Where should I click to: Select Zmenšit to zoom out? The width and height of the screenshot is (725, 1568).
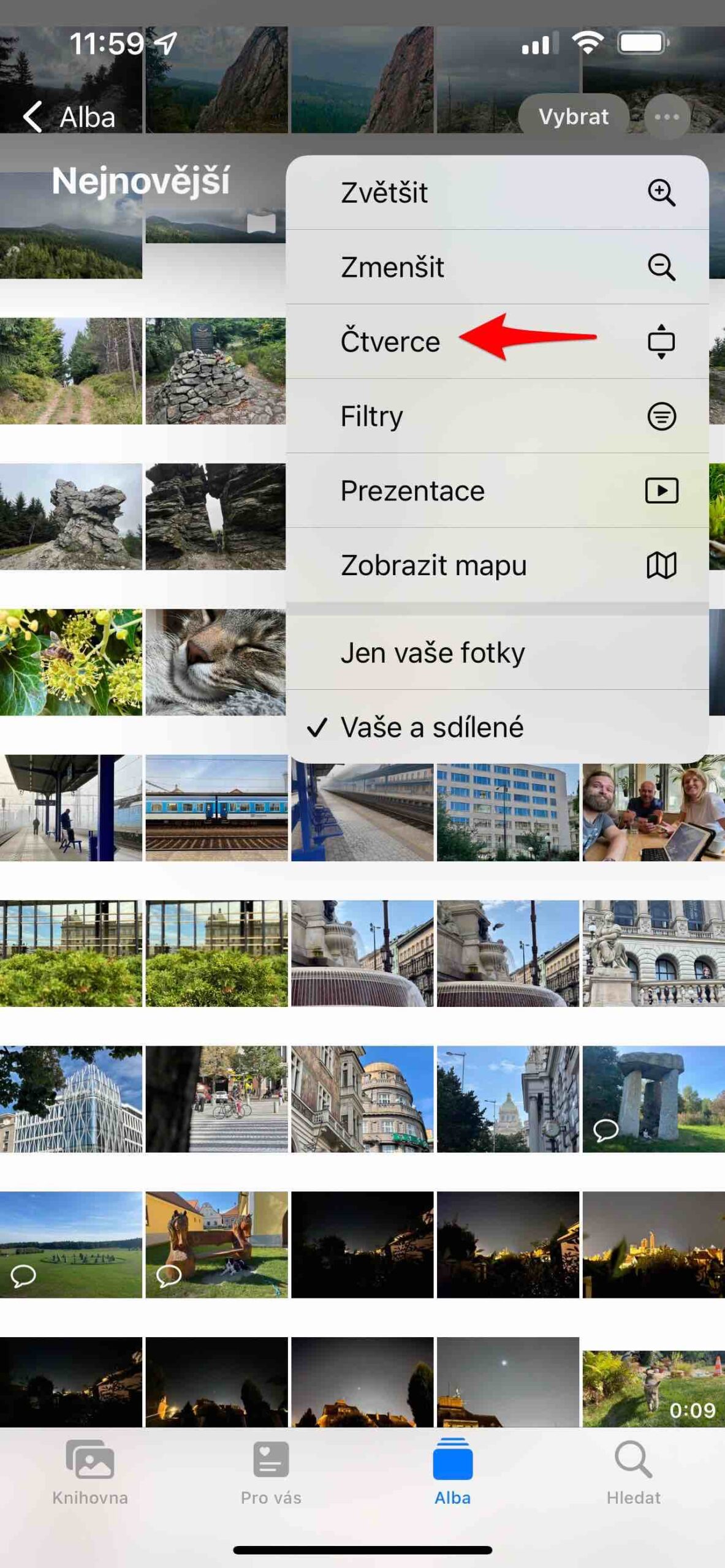coord(496,267)
